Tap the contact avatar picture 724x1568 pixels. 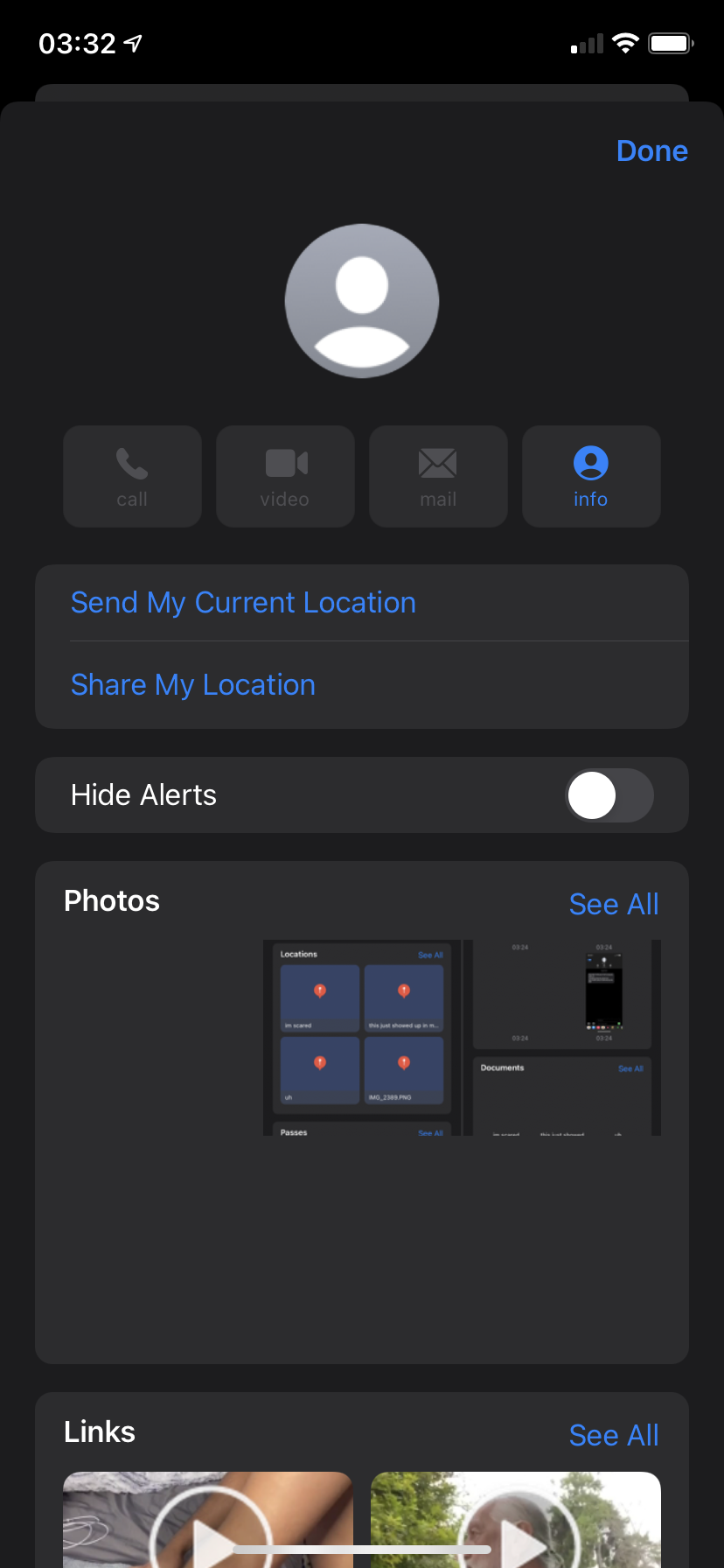pos(362,301)
